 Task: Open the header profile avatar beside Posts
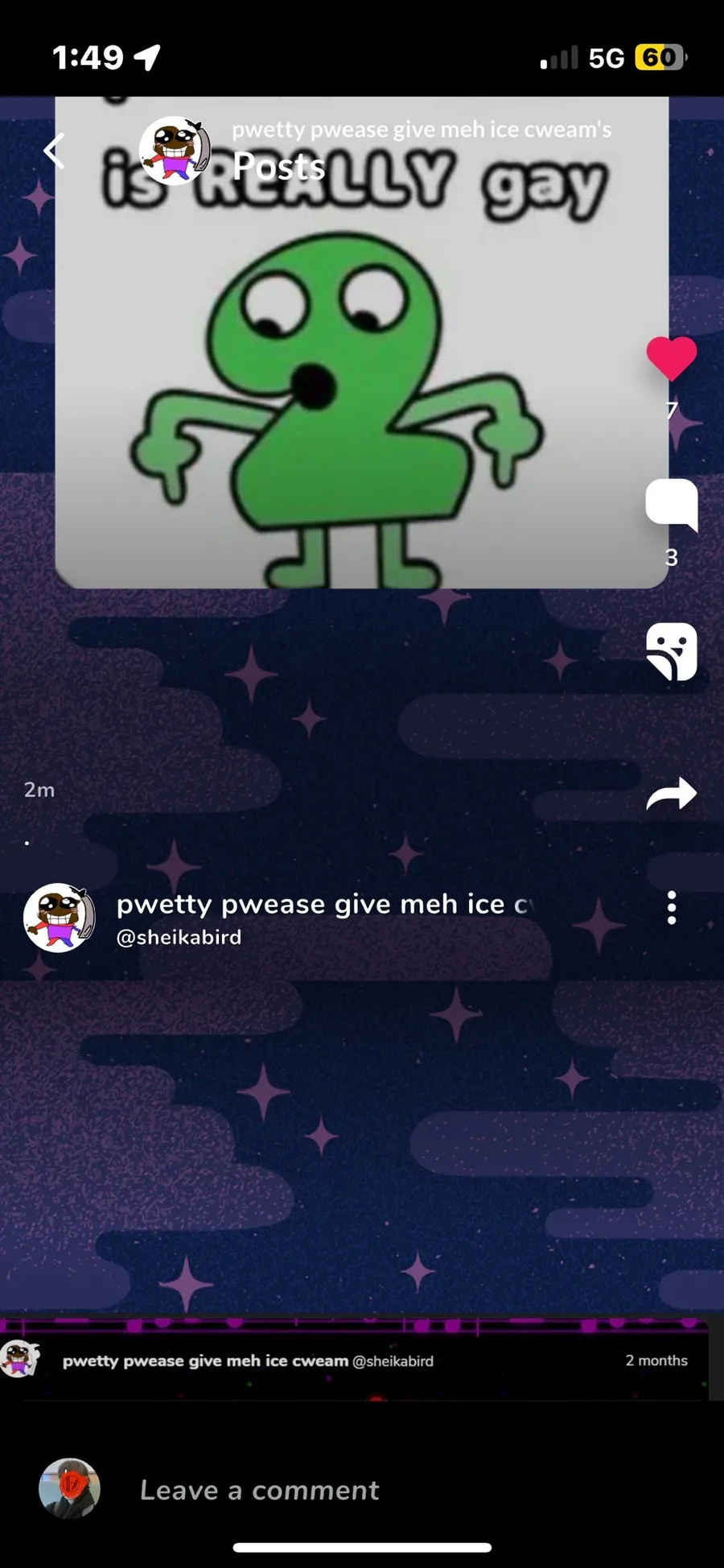coord(174,151)
